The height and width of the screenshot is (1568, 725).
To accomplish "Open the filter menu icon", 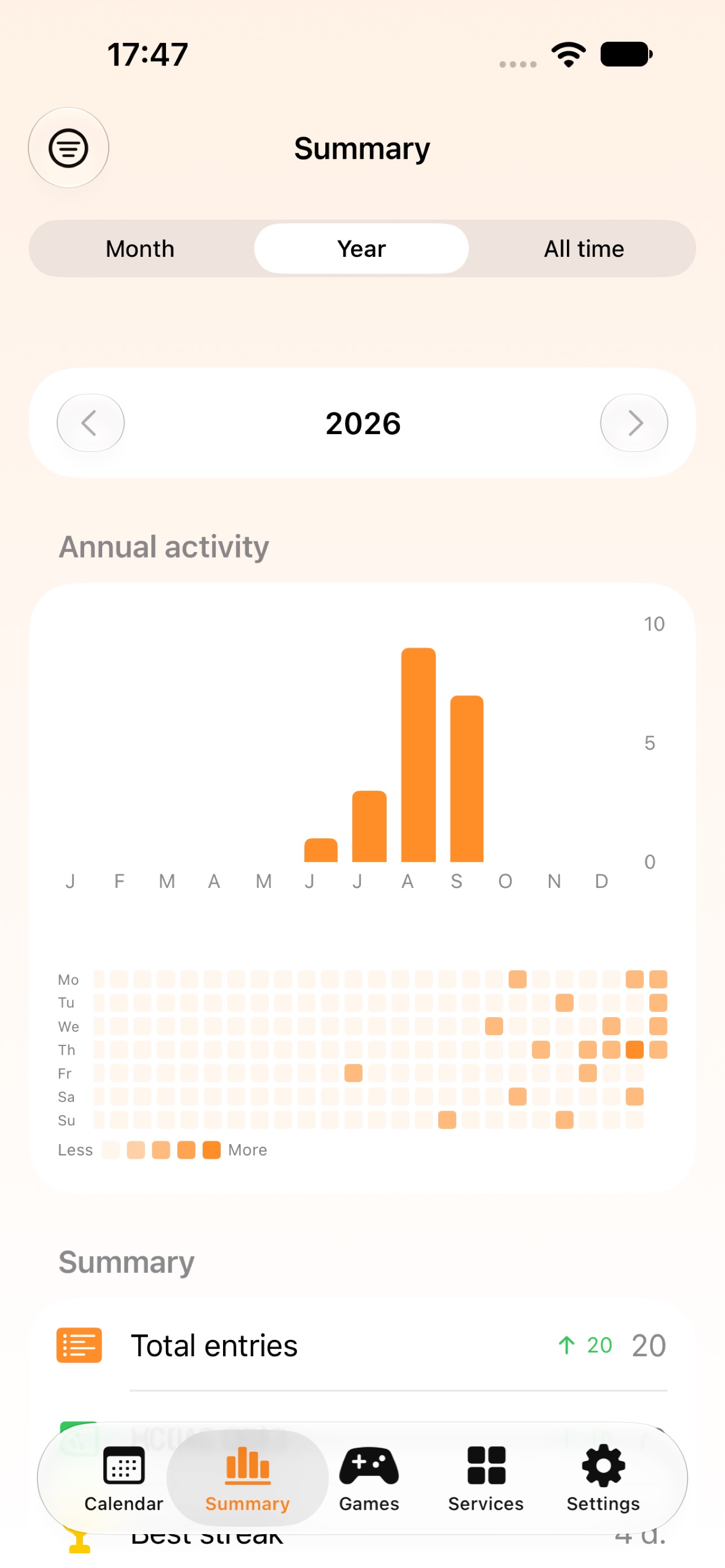I will [x=68, y=148].
